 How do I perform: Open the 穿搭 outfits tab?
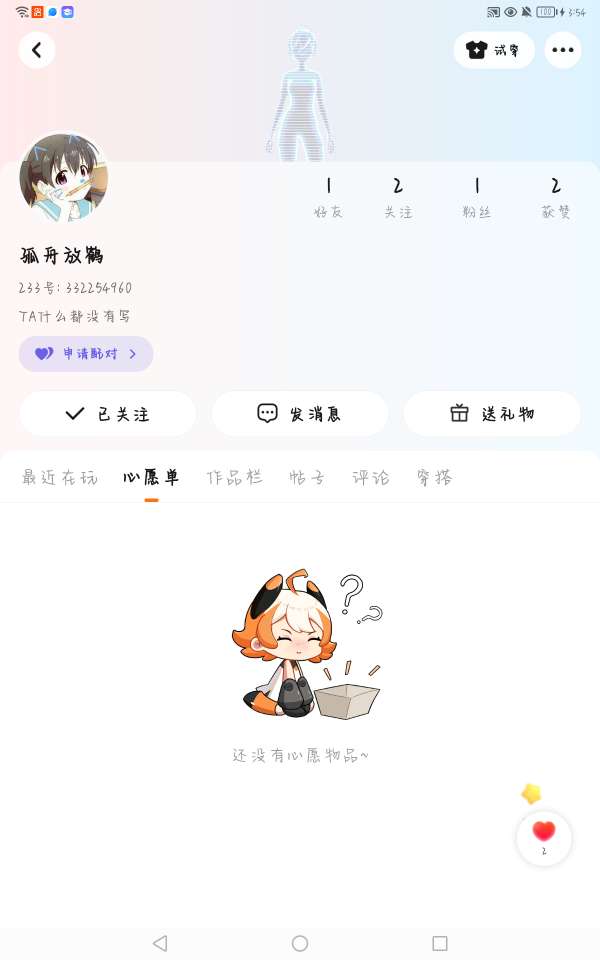click(x=435, y=477)
